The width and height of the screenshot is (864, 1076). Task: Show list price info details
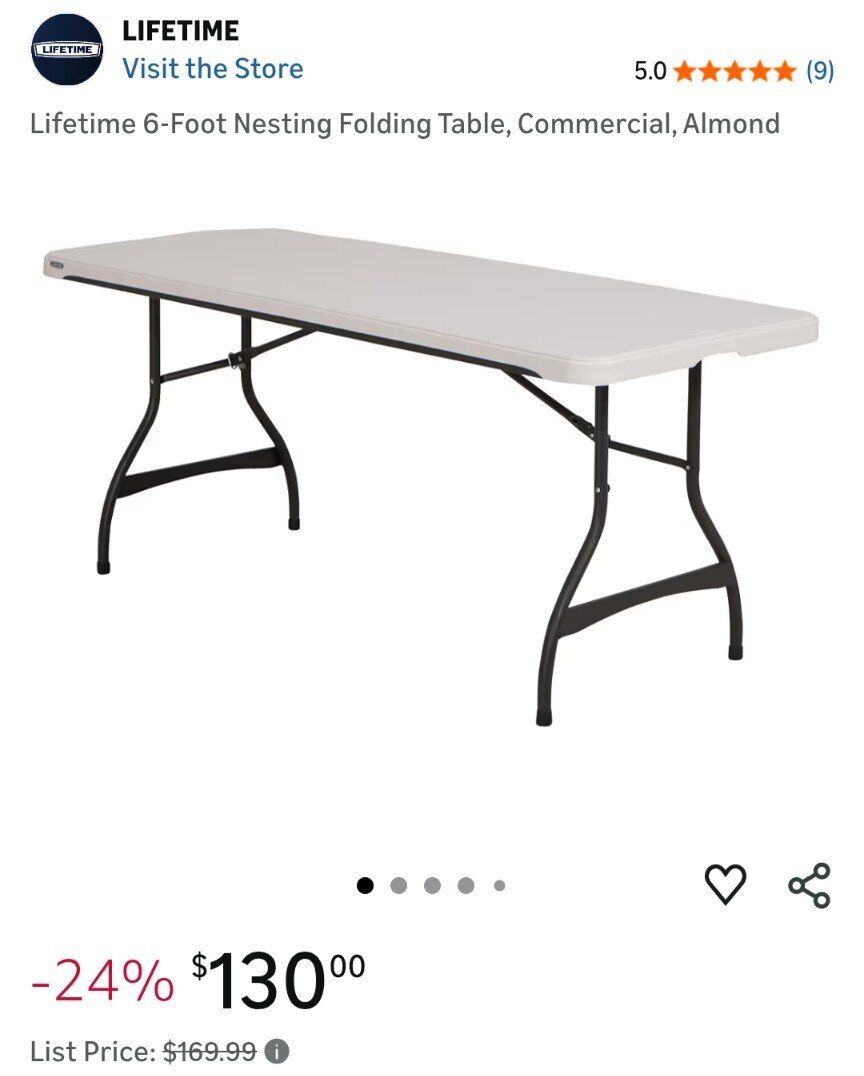click(278, 1051)
